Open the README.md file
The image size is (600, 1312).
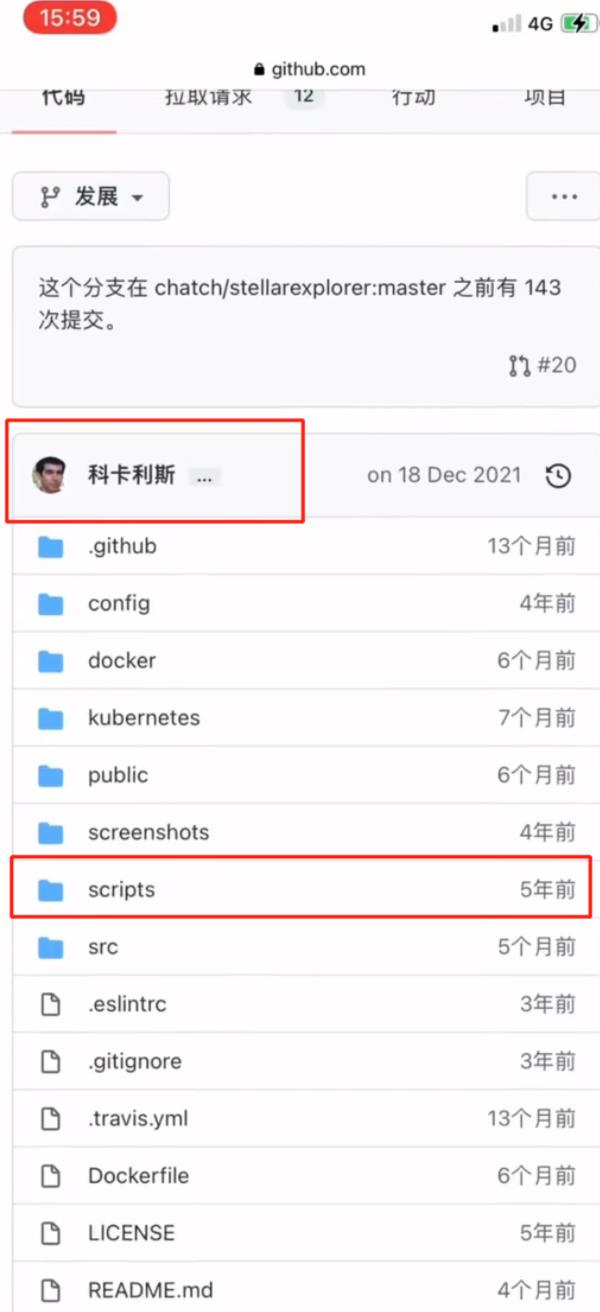click(x=150, y=1290)
